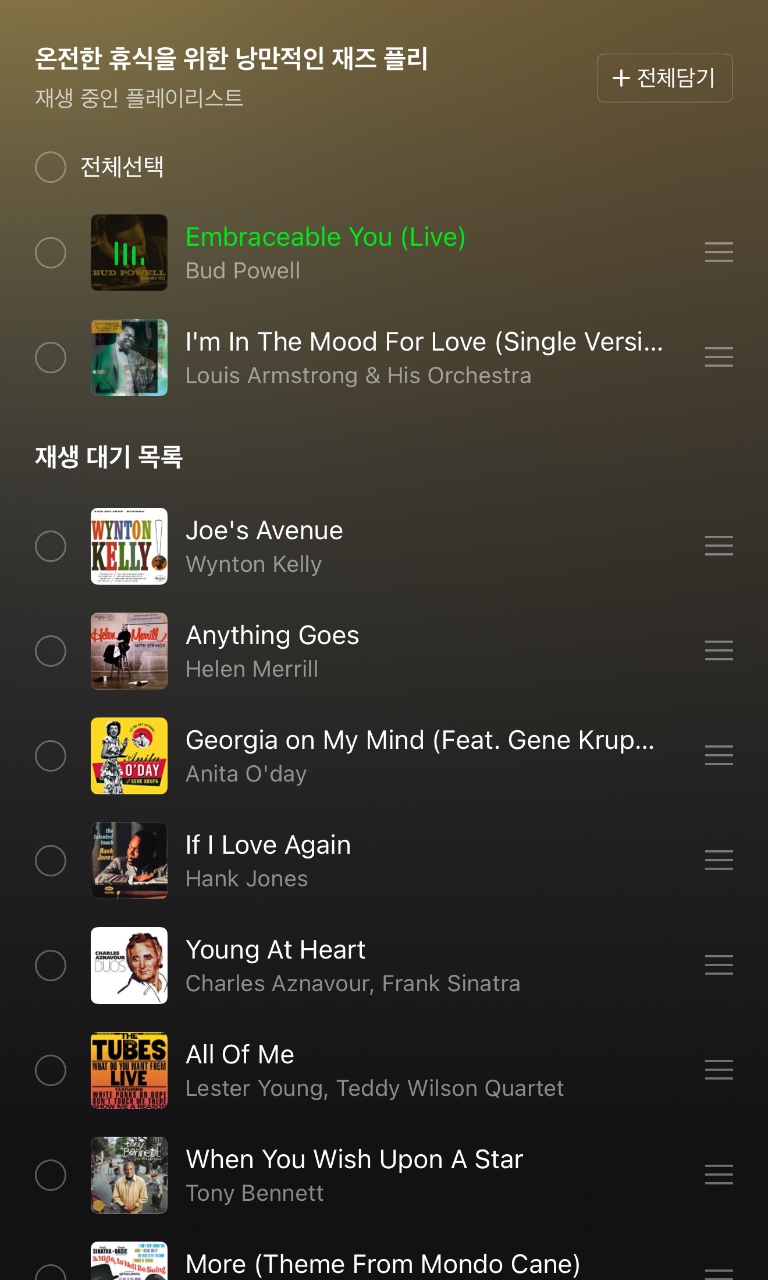Select the checkbox for If I Love Again
The width and height of the screenshot is (768, 1280).
(x=50, y=860)
